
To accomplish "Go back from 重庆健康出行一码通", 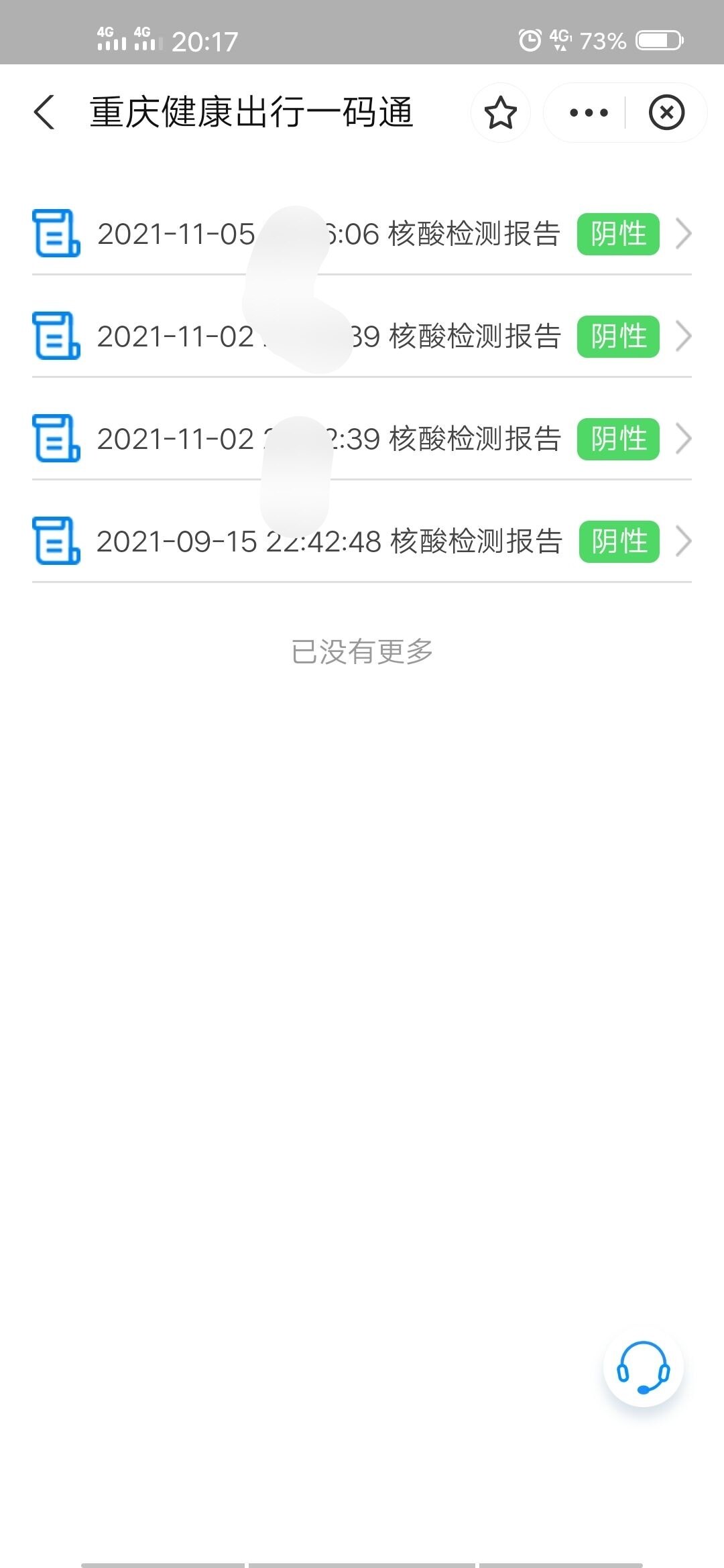I will tap(45, 112).
